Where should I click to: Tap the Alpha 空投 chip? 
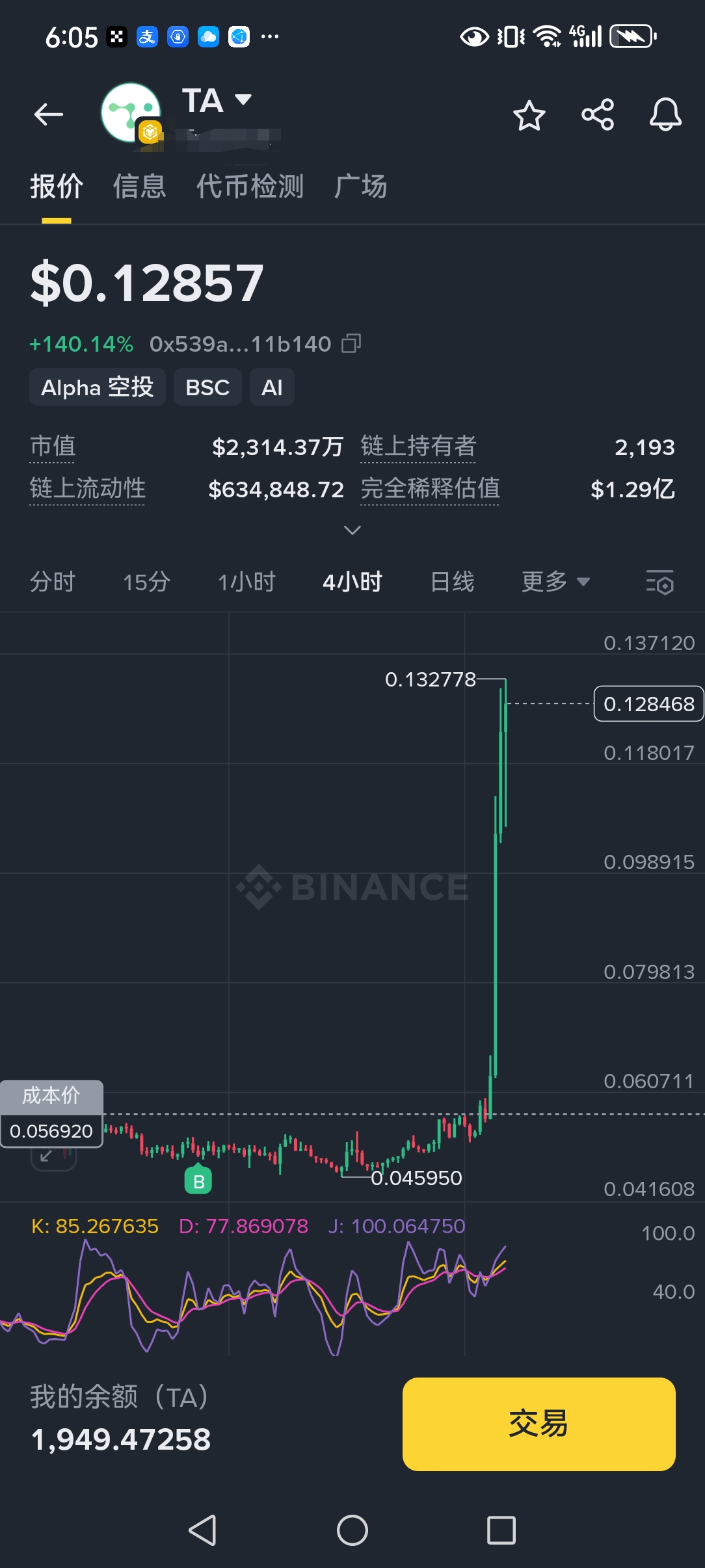pyautogui.click(x=98, y=387)
